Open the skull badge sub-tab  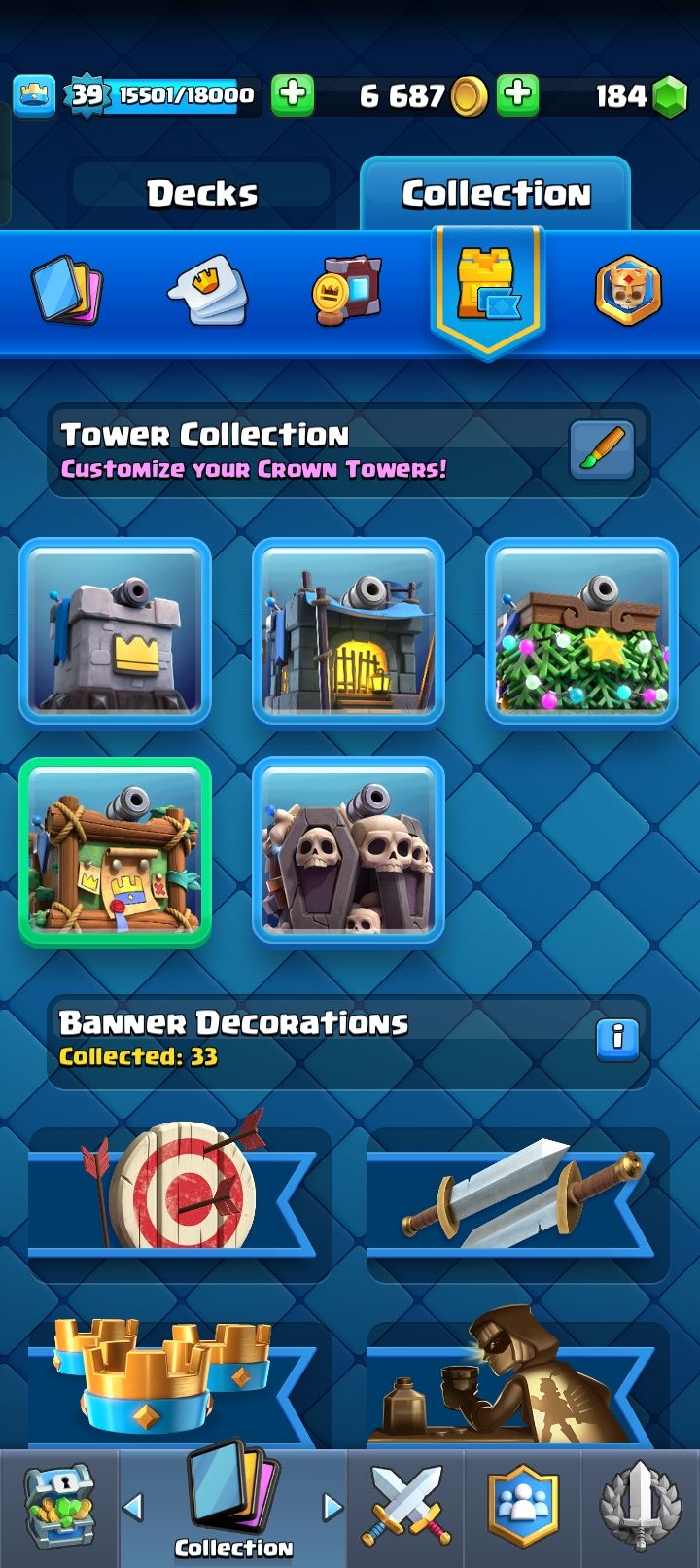[628, 290]
